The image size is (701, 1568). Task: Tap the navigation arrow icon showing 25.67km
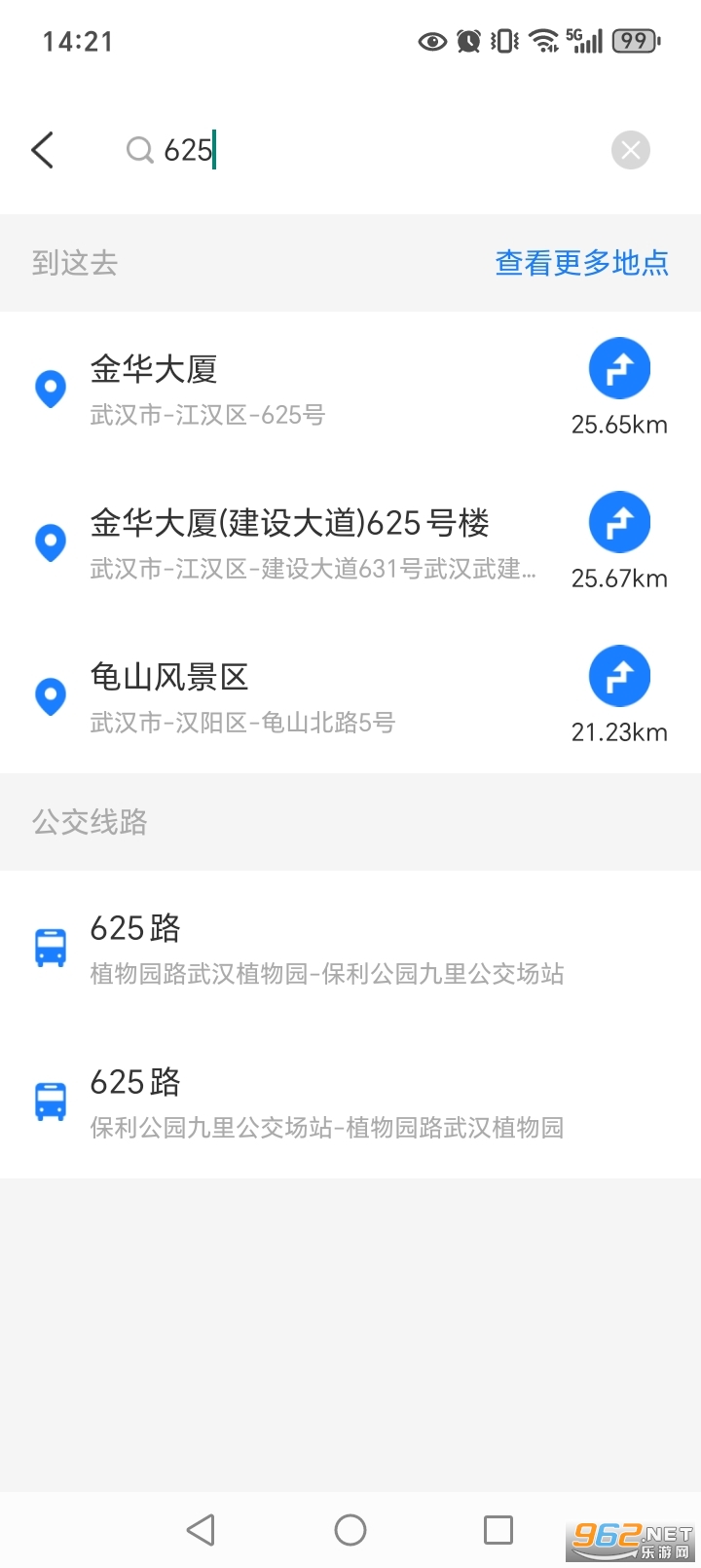tap(619, 522)
